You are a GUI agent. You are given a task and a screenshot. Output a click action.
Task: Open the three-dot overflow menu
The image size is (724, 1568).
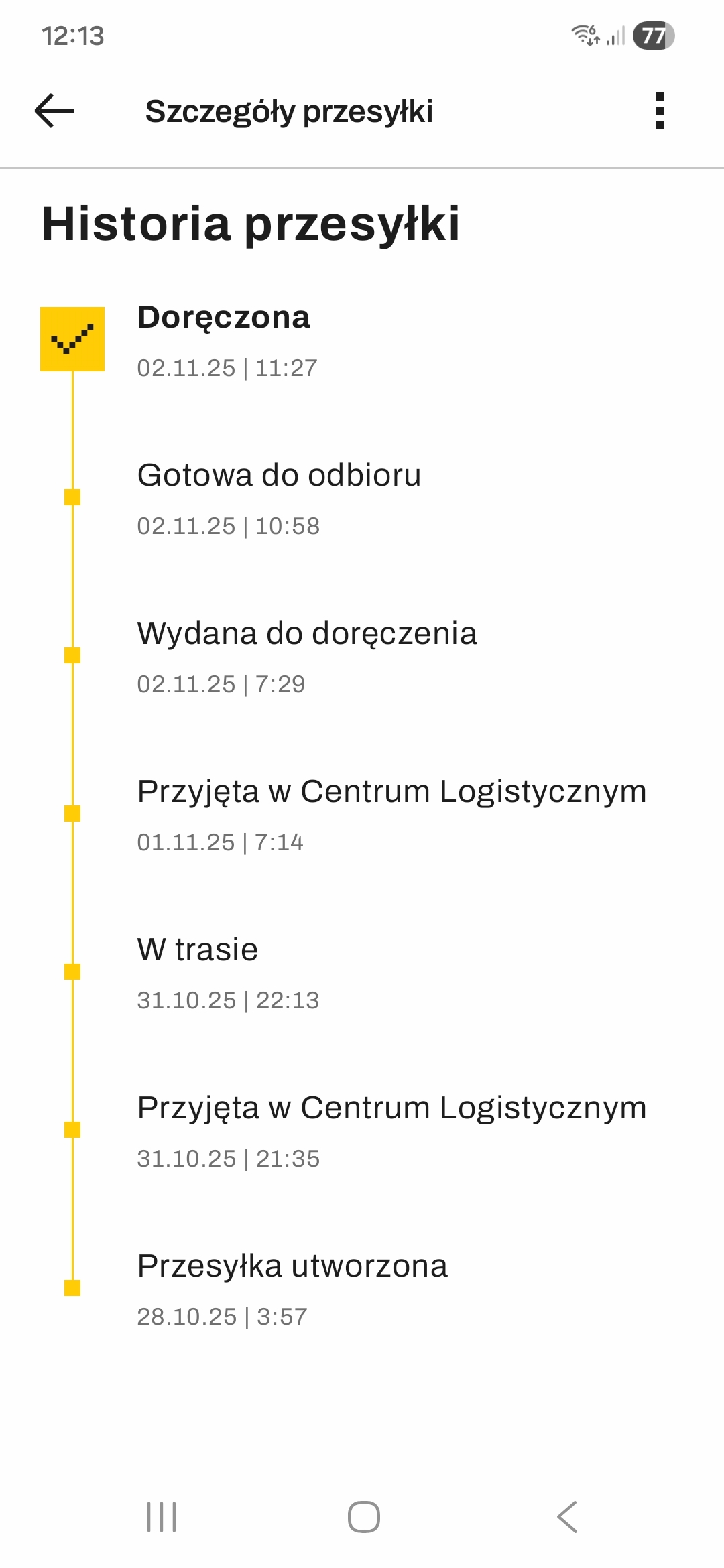coord(660,111)
